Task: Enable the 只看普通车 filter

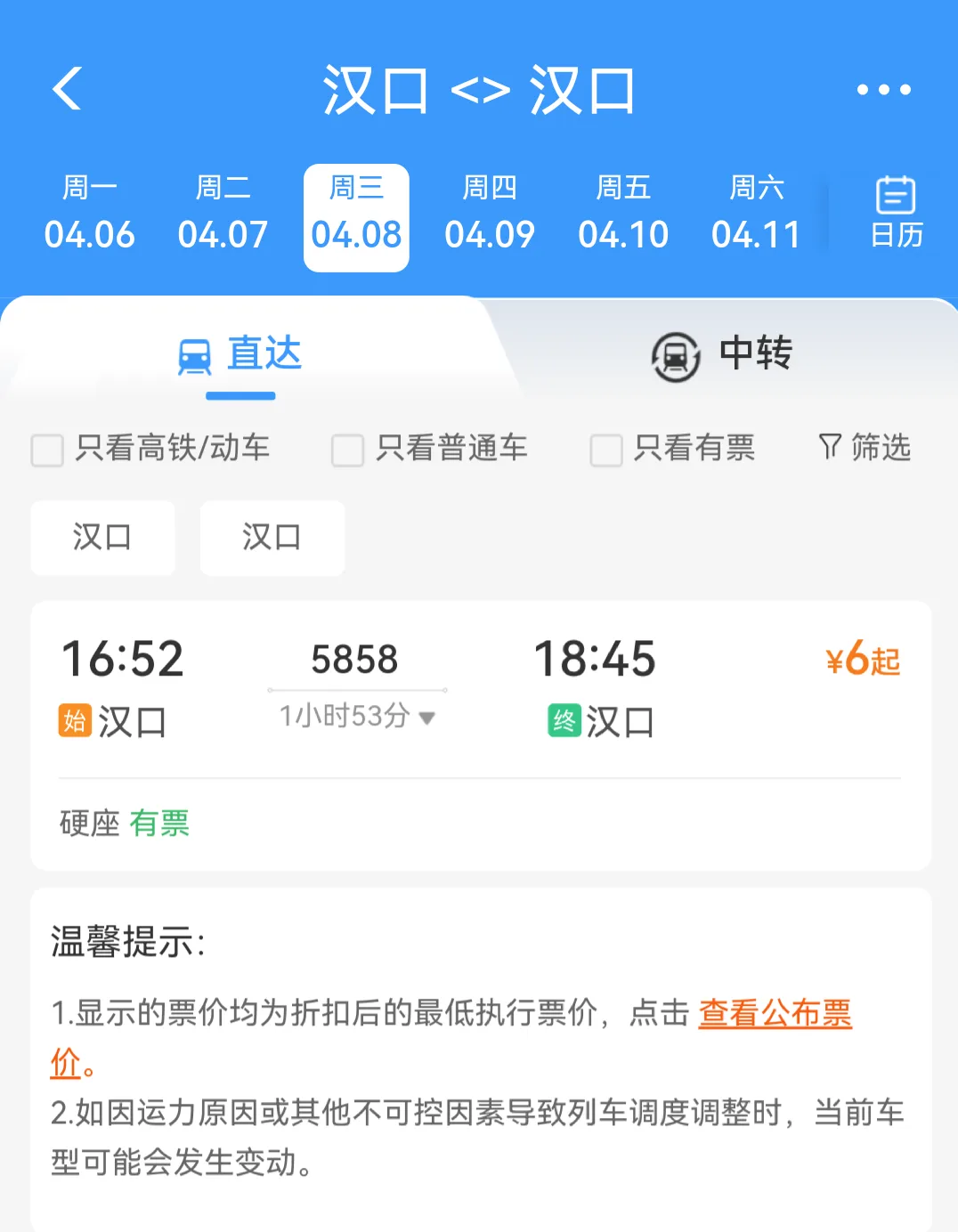Action: click(x=347, y=450)
